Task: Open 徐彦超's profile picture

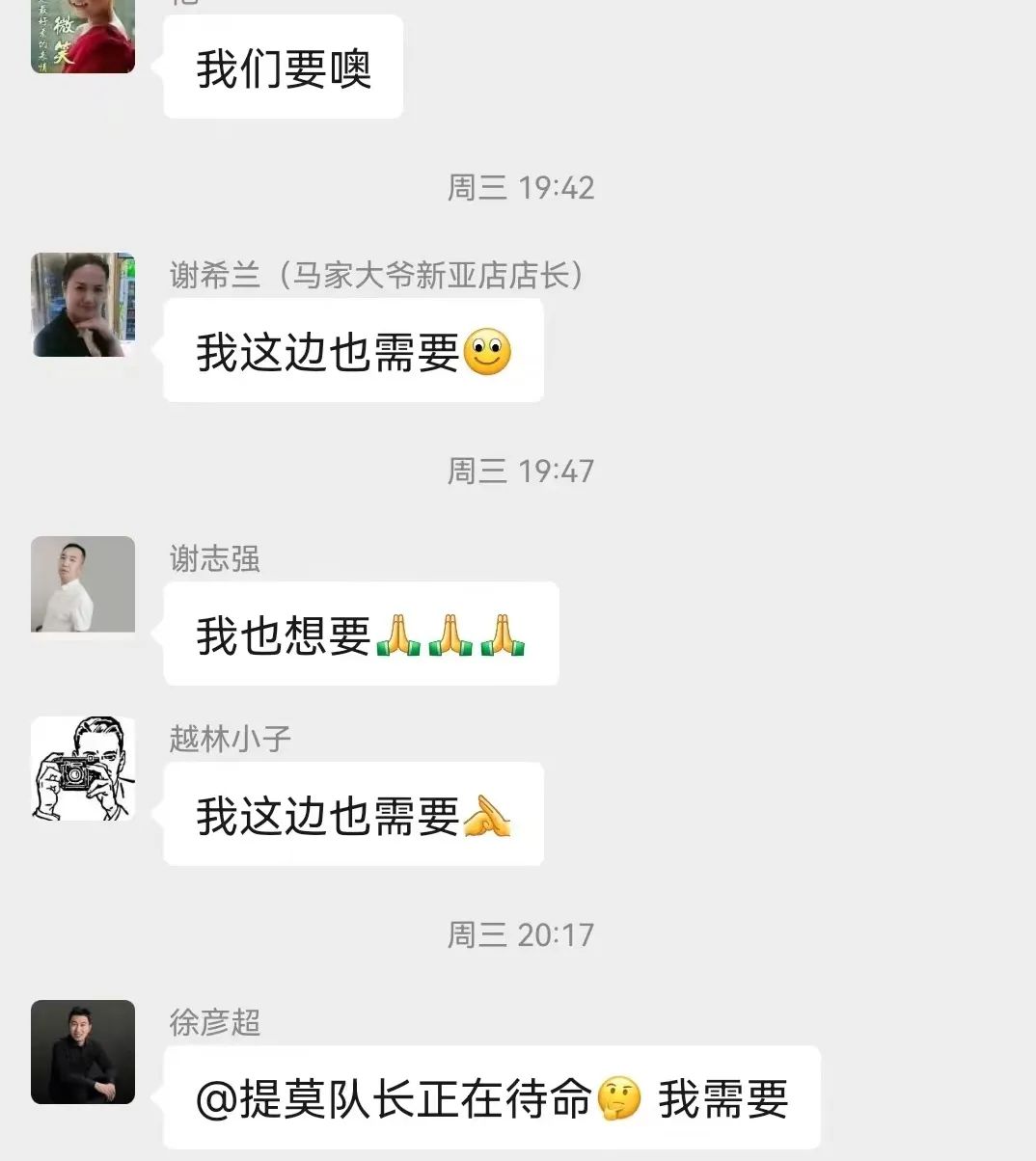Action: (82, 1051)
